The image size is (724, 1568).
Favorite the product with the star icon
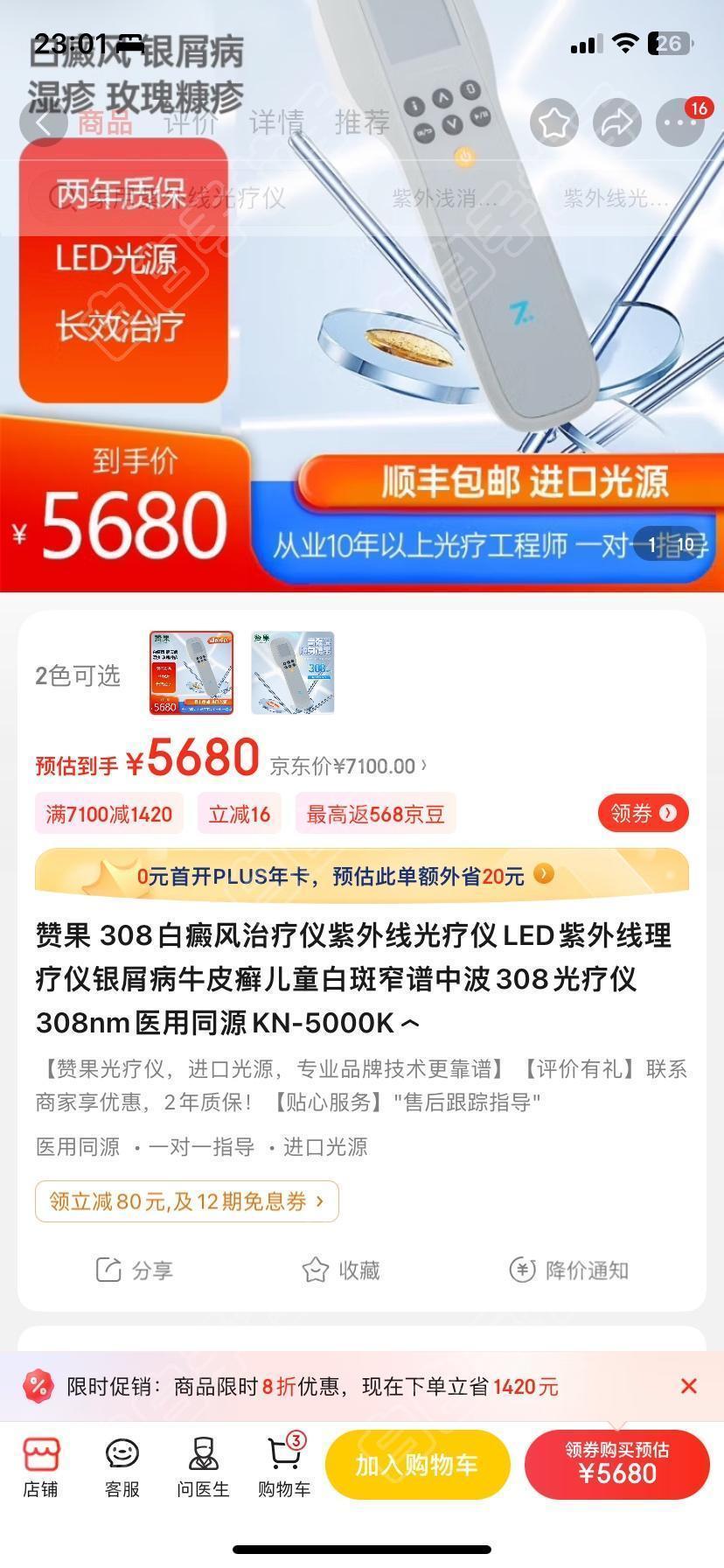pos(553,123)
